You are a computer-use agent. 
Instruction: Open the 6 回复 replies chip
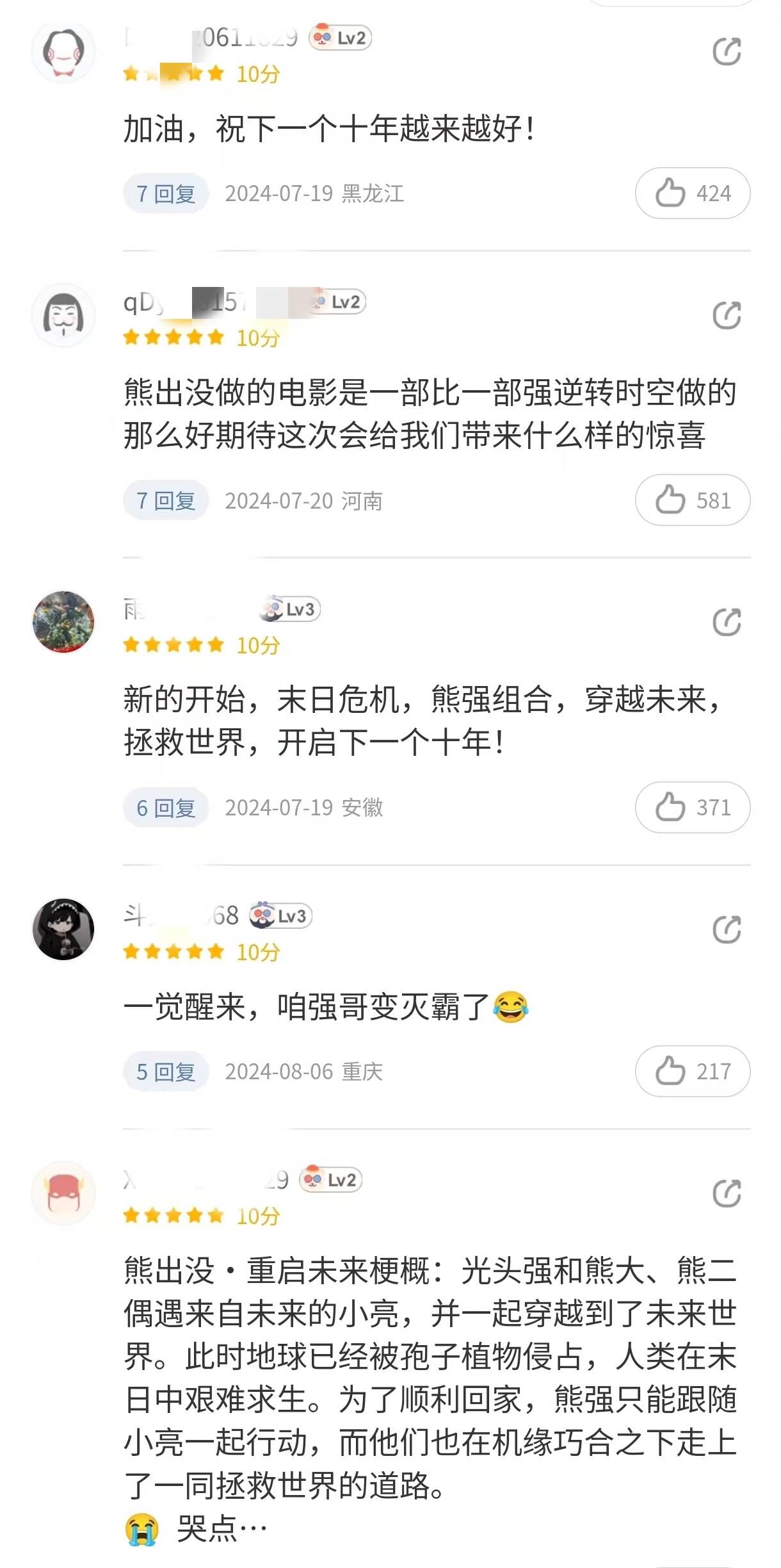[166, 808]
